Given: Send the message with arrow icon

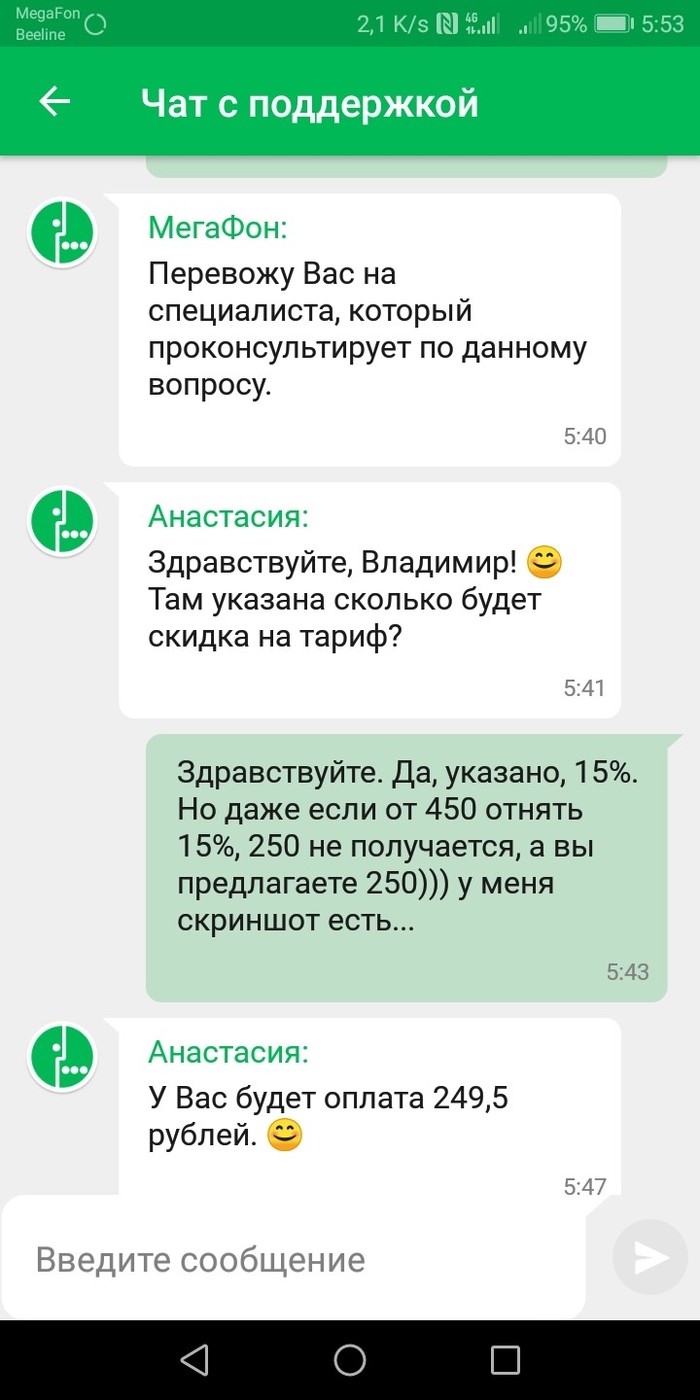Looking at the screenshot, I should pos(651,1258).
